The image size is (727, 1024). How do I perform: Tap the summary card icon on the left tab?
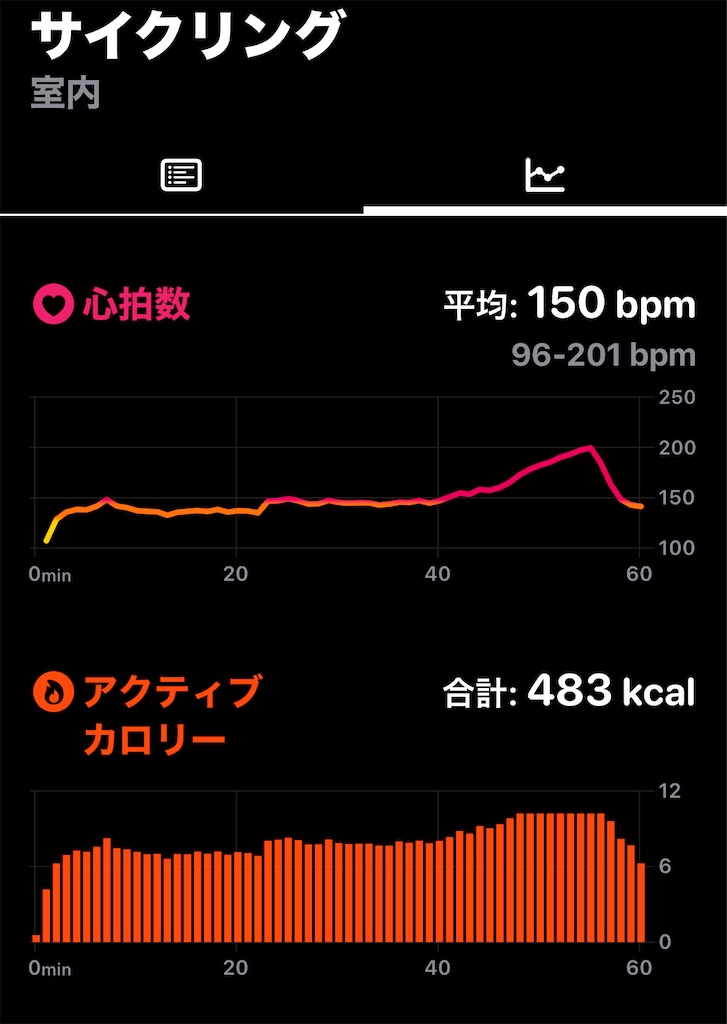181,173
